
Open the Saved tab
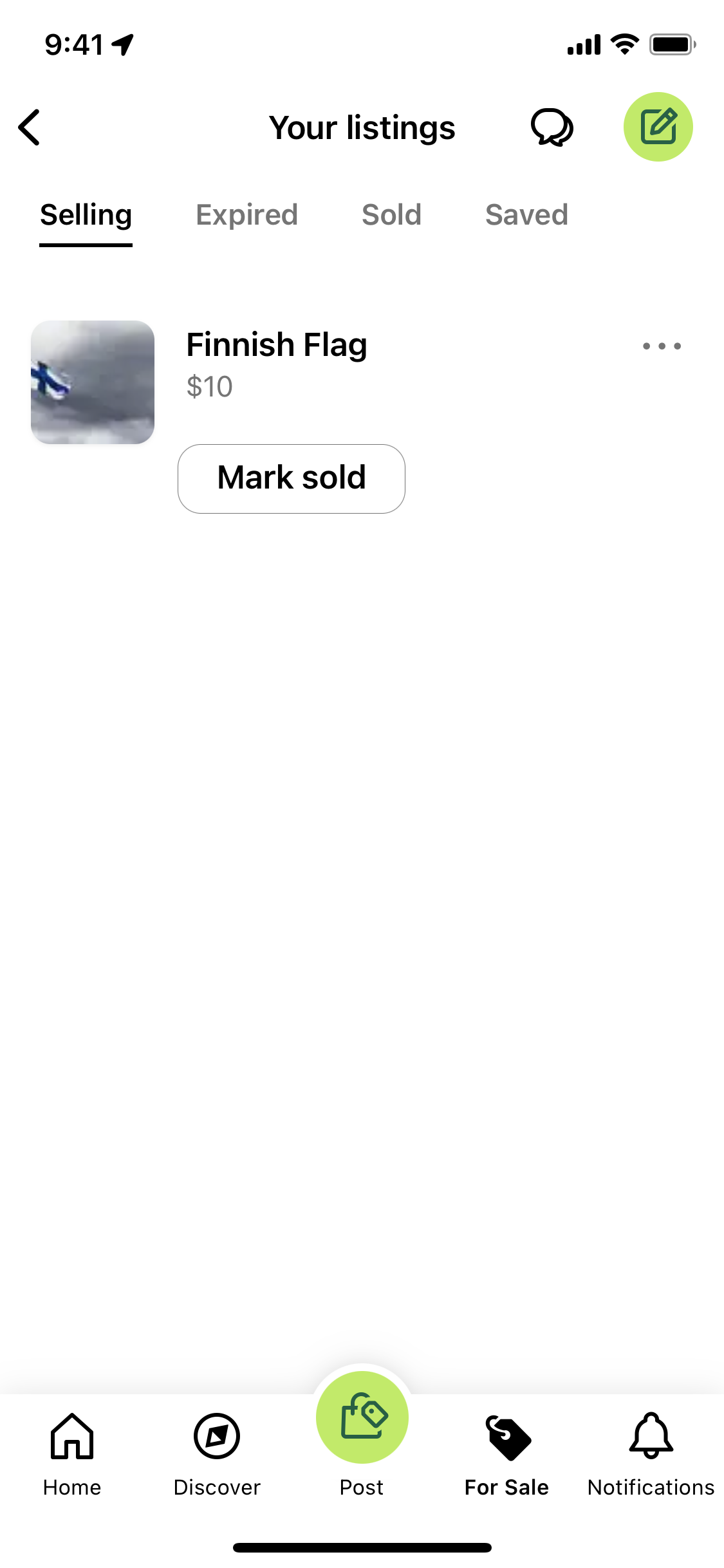526,214
